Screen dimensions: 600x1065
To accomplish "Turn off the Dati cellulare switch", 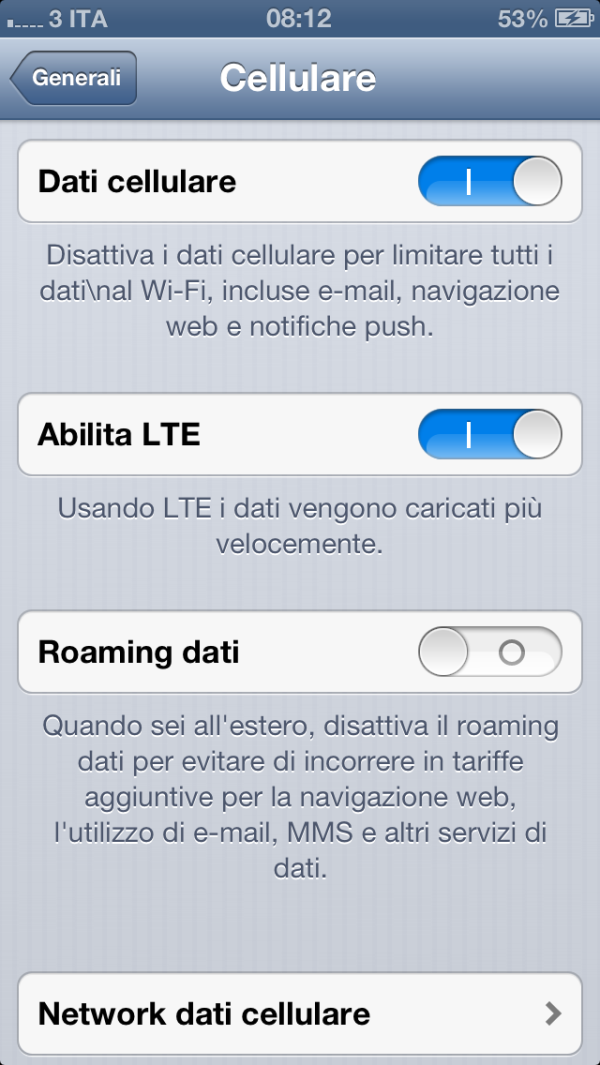I will point(490,181).
